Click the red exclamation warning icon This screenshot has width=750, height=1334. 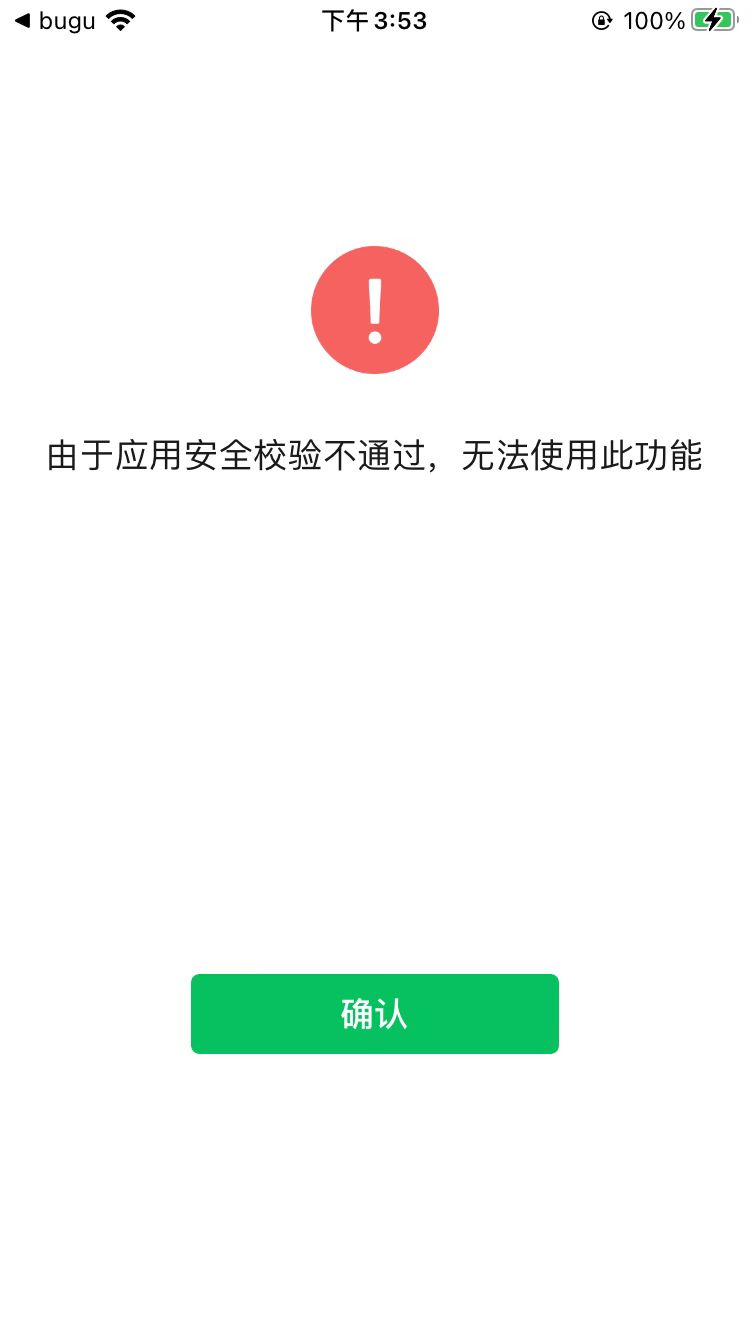375,310
